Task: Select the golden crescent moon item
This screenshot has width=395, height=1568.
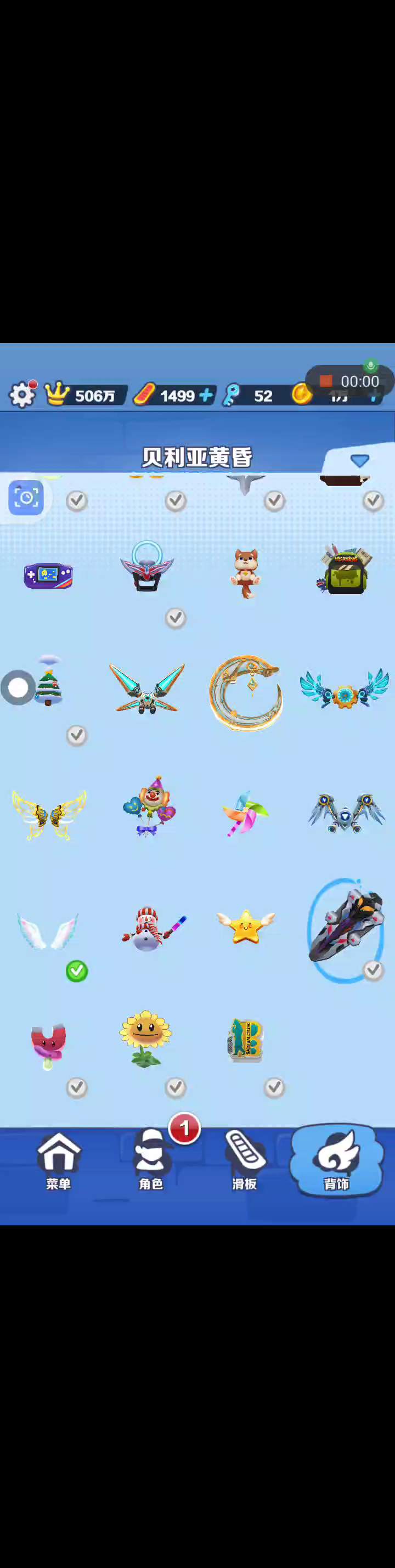Action: (245, 692)
